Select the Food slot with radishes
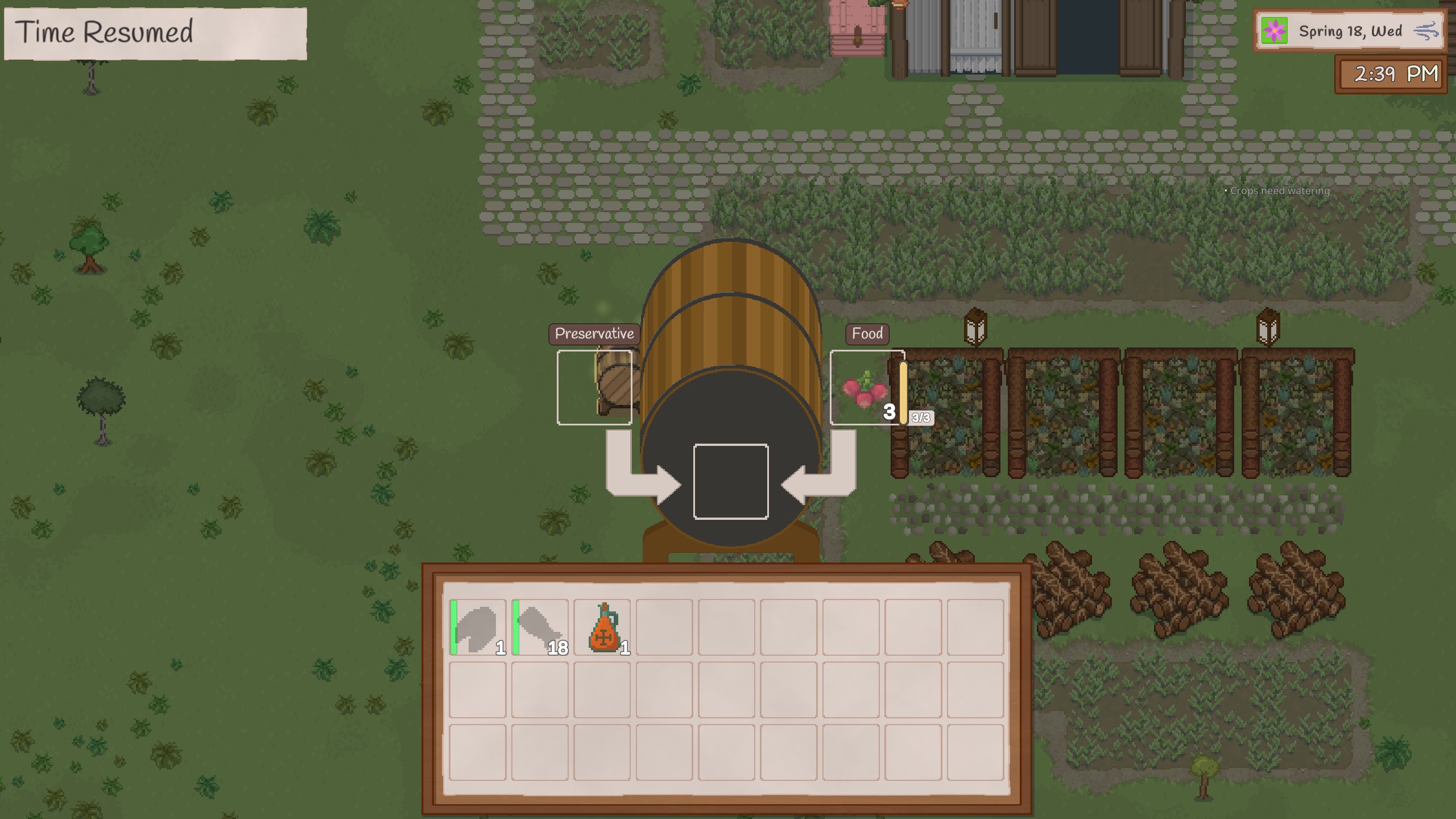 [x=866, y=387]
